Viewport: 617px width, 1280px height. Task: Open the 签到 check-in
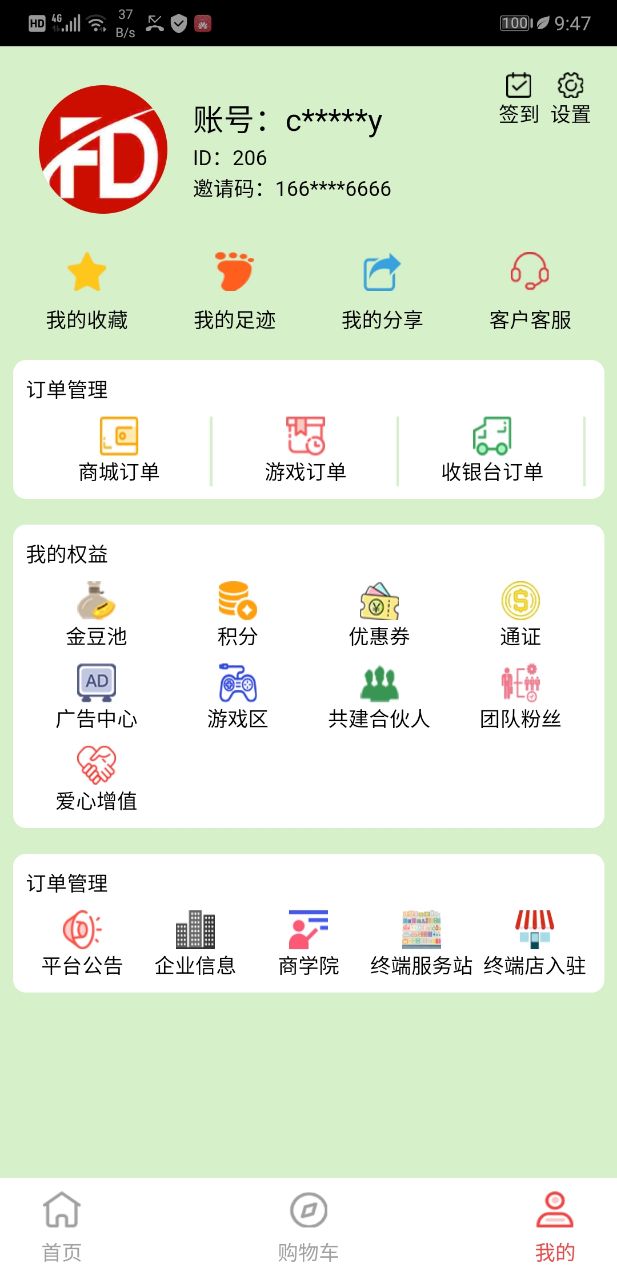(518, 98)
